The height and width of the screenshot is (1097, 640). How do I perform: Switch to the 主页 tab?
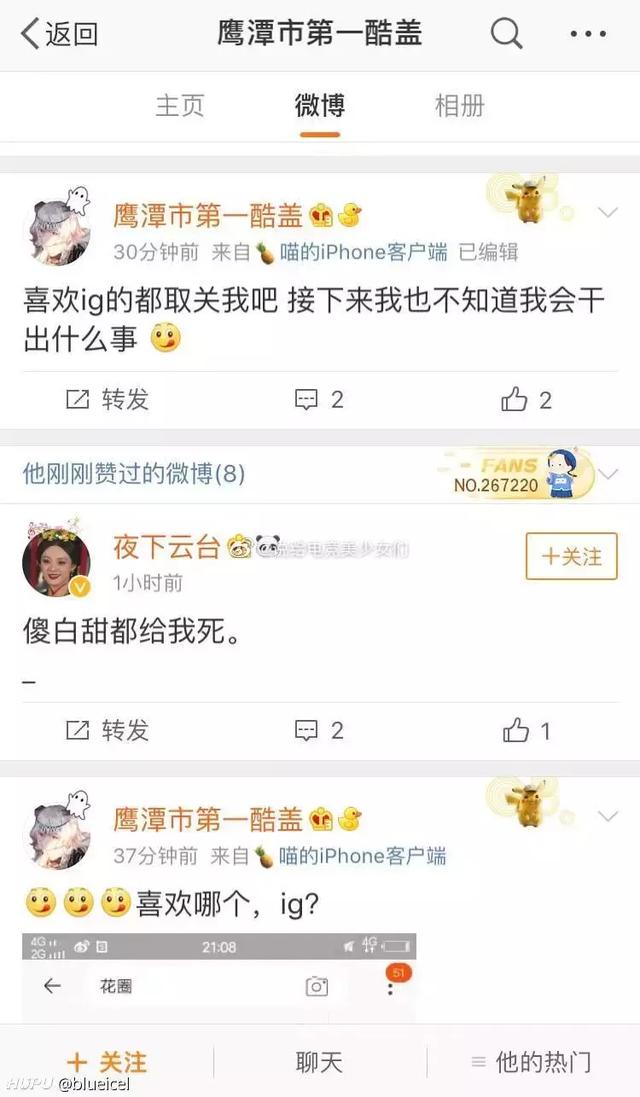click(x=180, y=105)
